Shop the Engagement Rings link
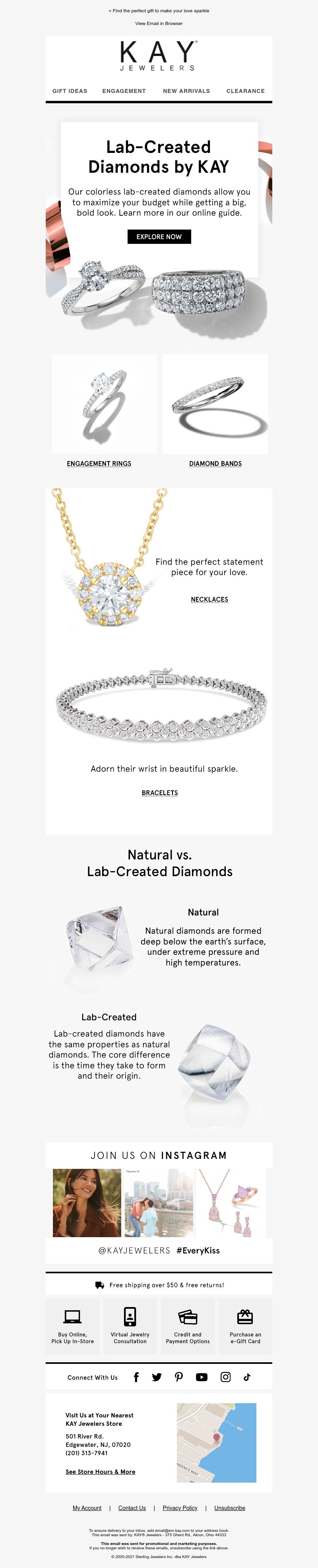318x1568 pixels. [99, 464]
